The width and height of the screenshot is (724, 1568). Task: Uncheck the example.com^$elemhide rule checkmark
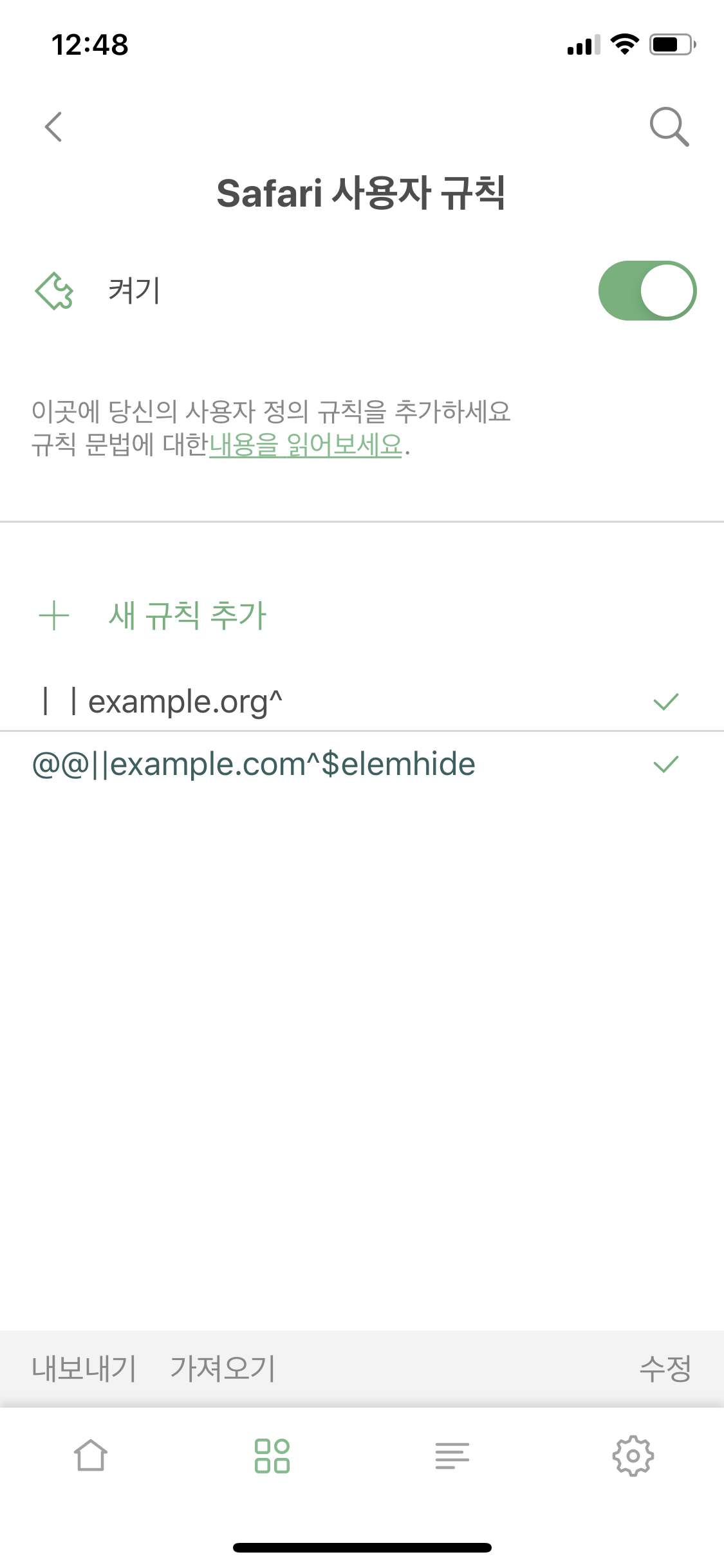click(x=666, y=764)
